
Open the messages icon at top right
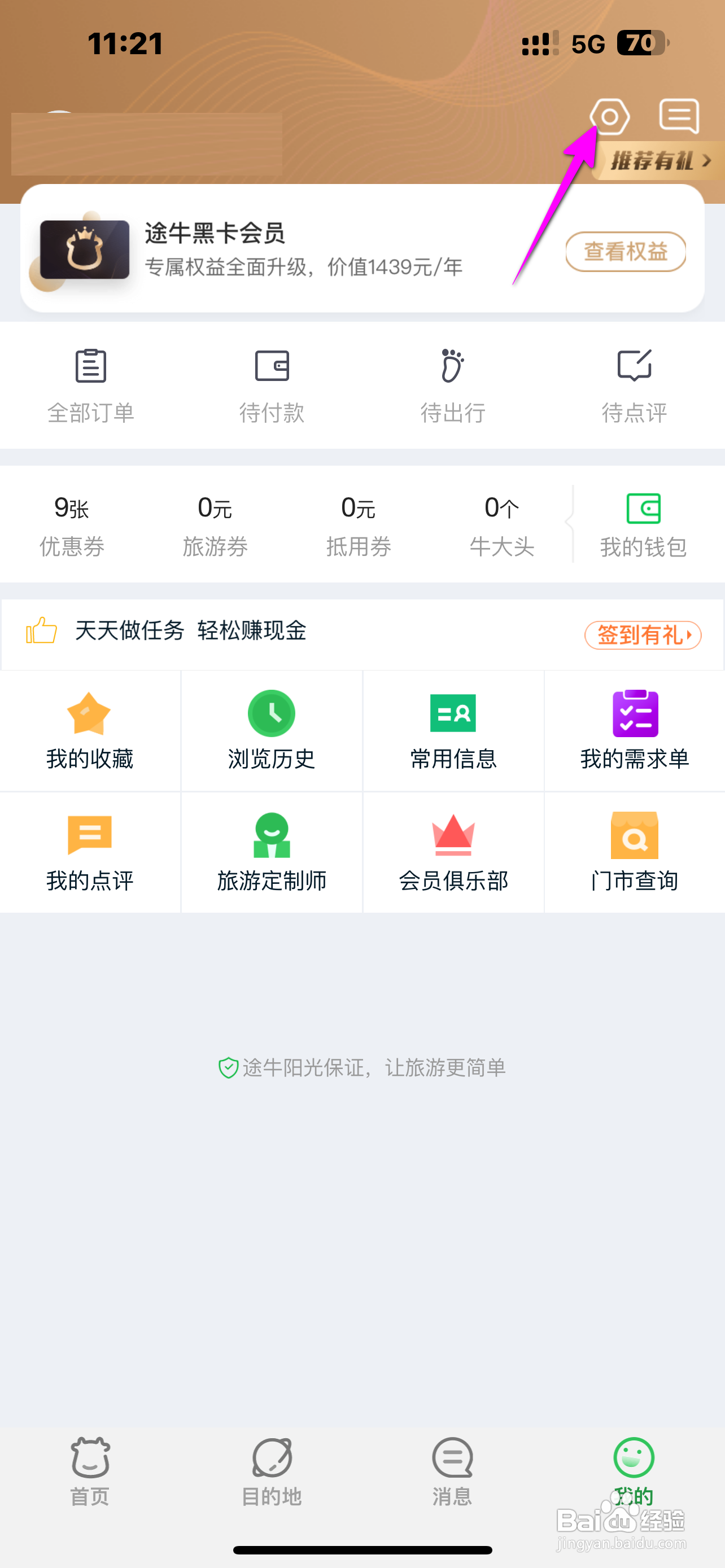(679, 116)
